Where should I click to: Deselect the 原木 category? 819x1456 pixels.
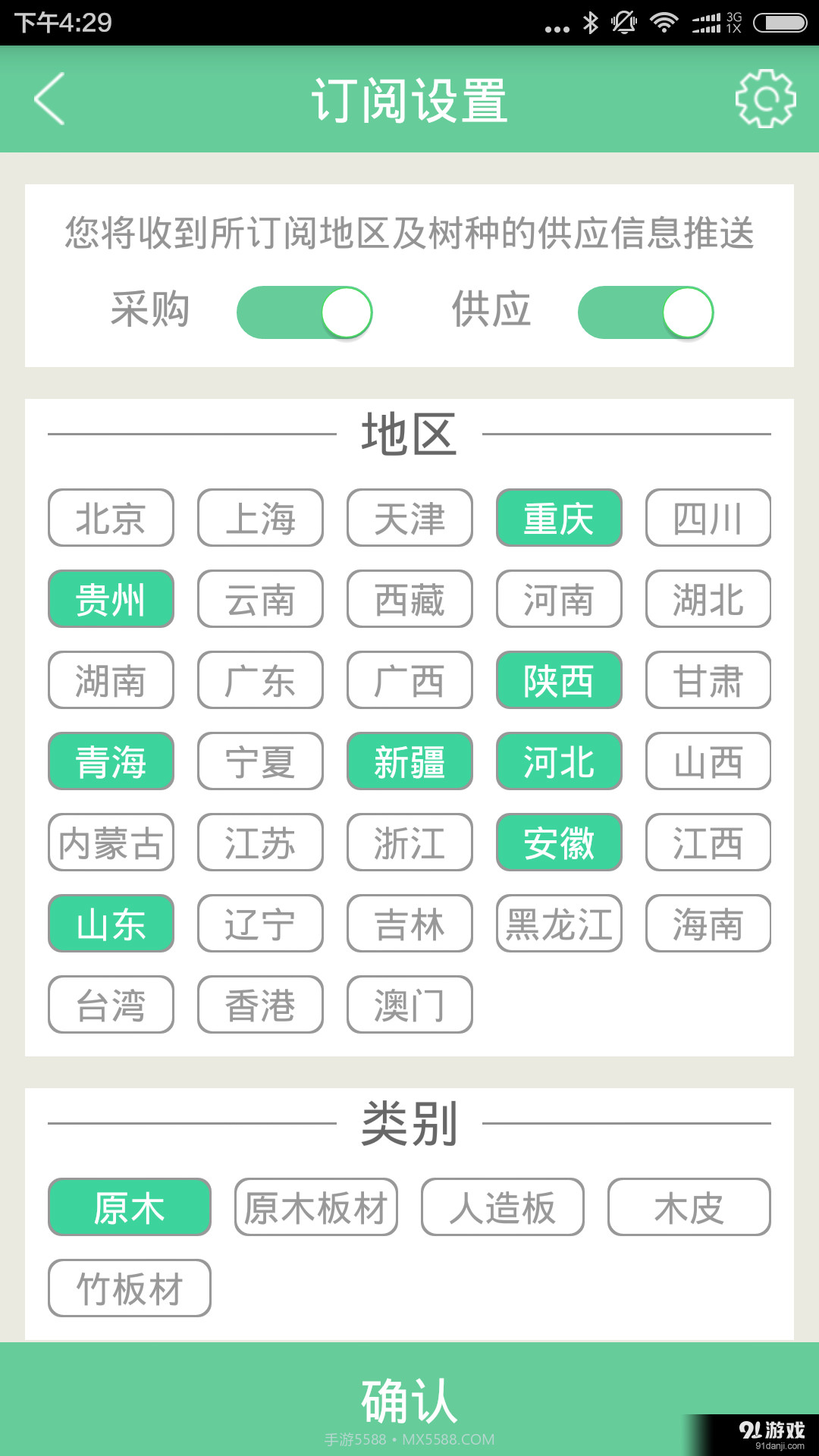(x=129, y=1207)
